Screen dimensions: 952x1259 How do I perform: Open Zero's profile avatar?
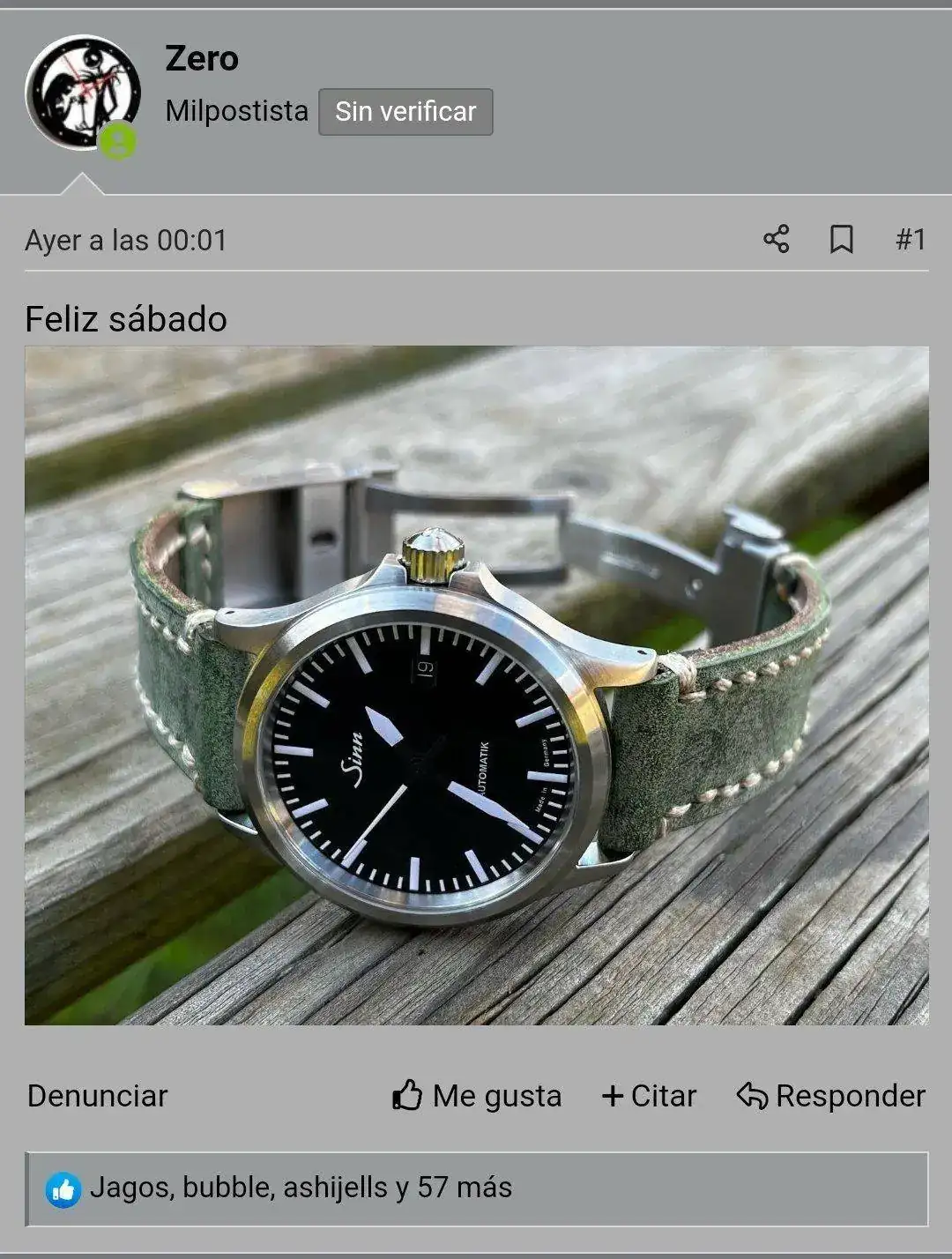[83, 93]
